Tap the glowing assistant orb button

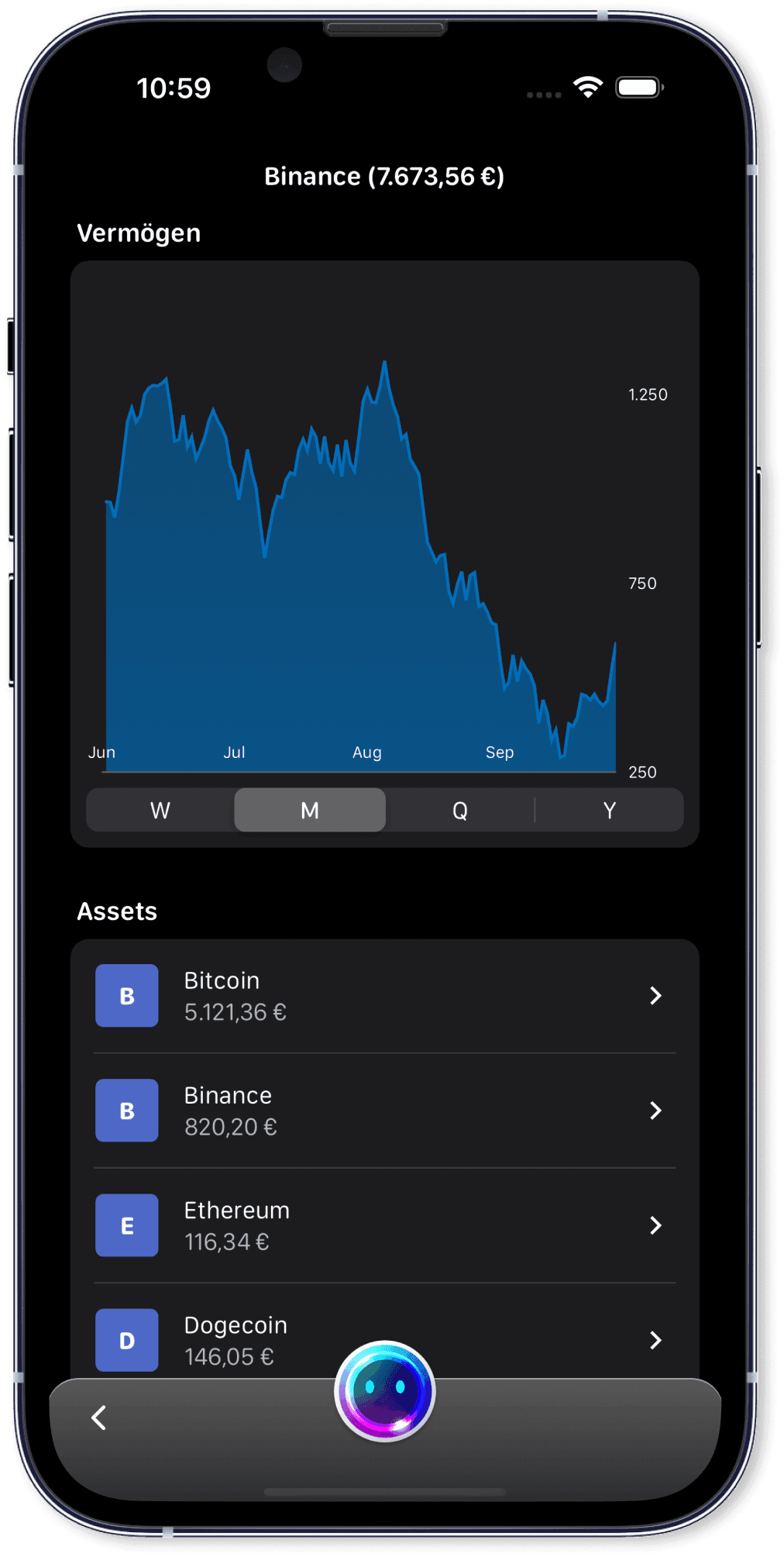pos(384,1390)
